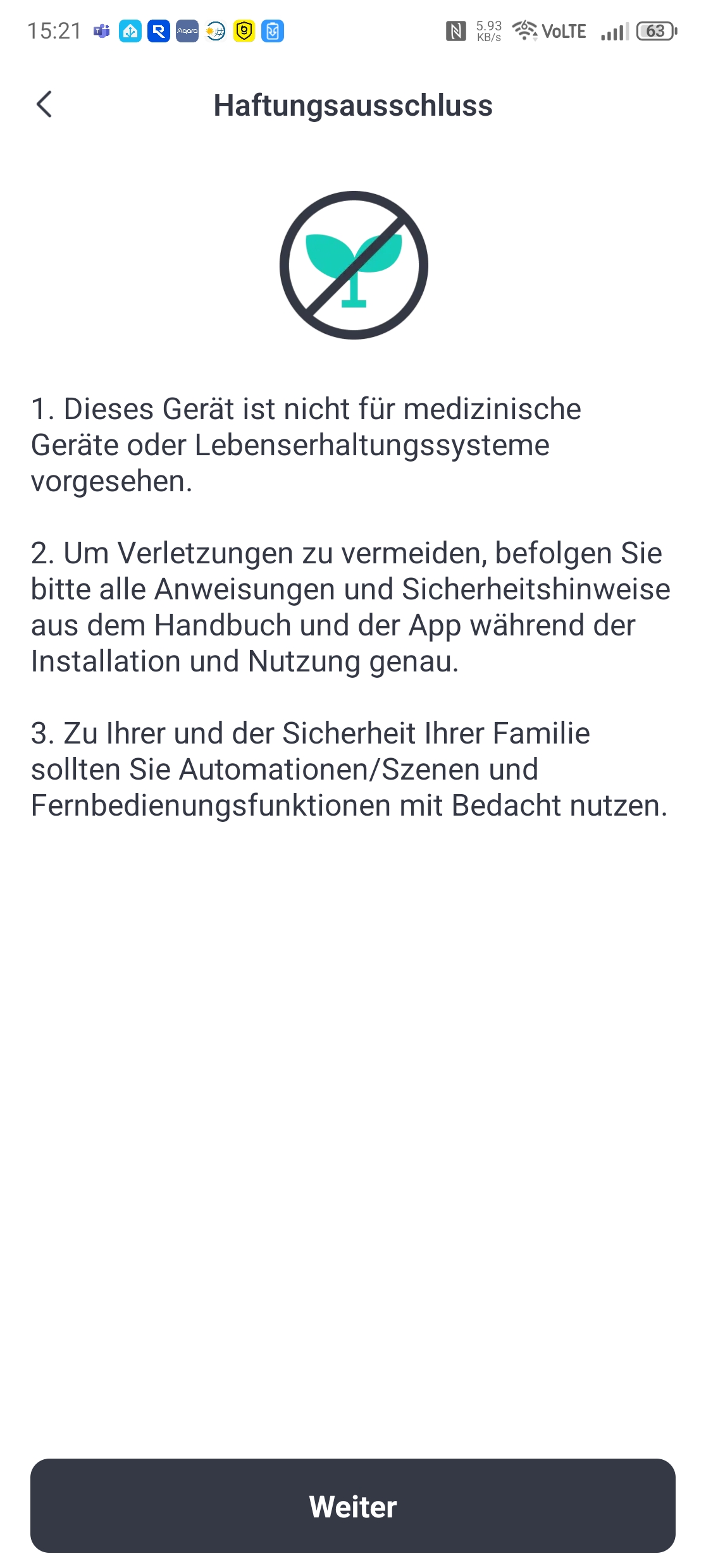Go back from the Haftungsausschluss screen
706x1568 pixels.
[44, 104]
